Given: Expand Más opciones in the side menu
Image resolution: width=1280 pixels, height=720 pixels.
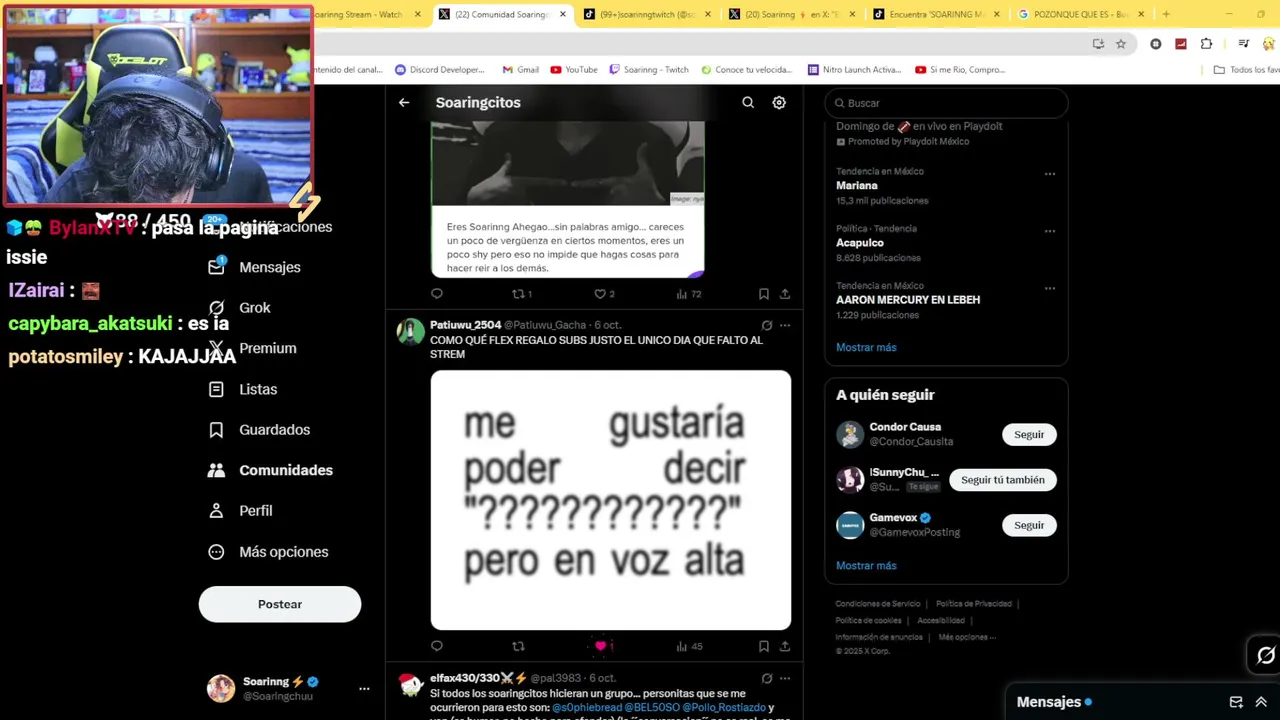Looking at the screenshot, I should [x=283, y=552].
